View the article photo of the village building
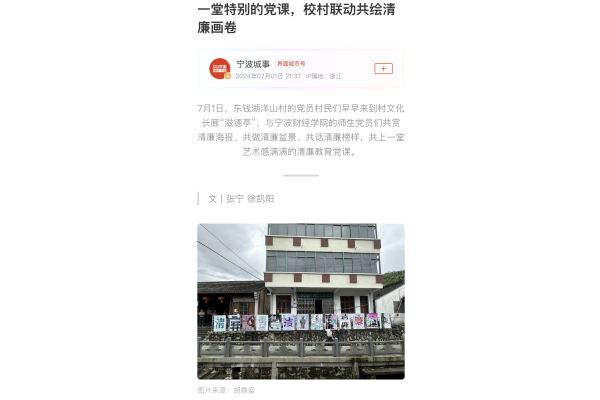 pos(300,300)
